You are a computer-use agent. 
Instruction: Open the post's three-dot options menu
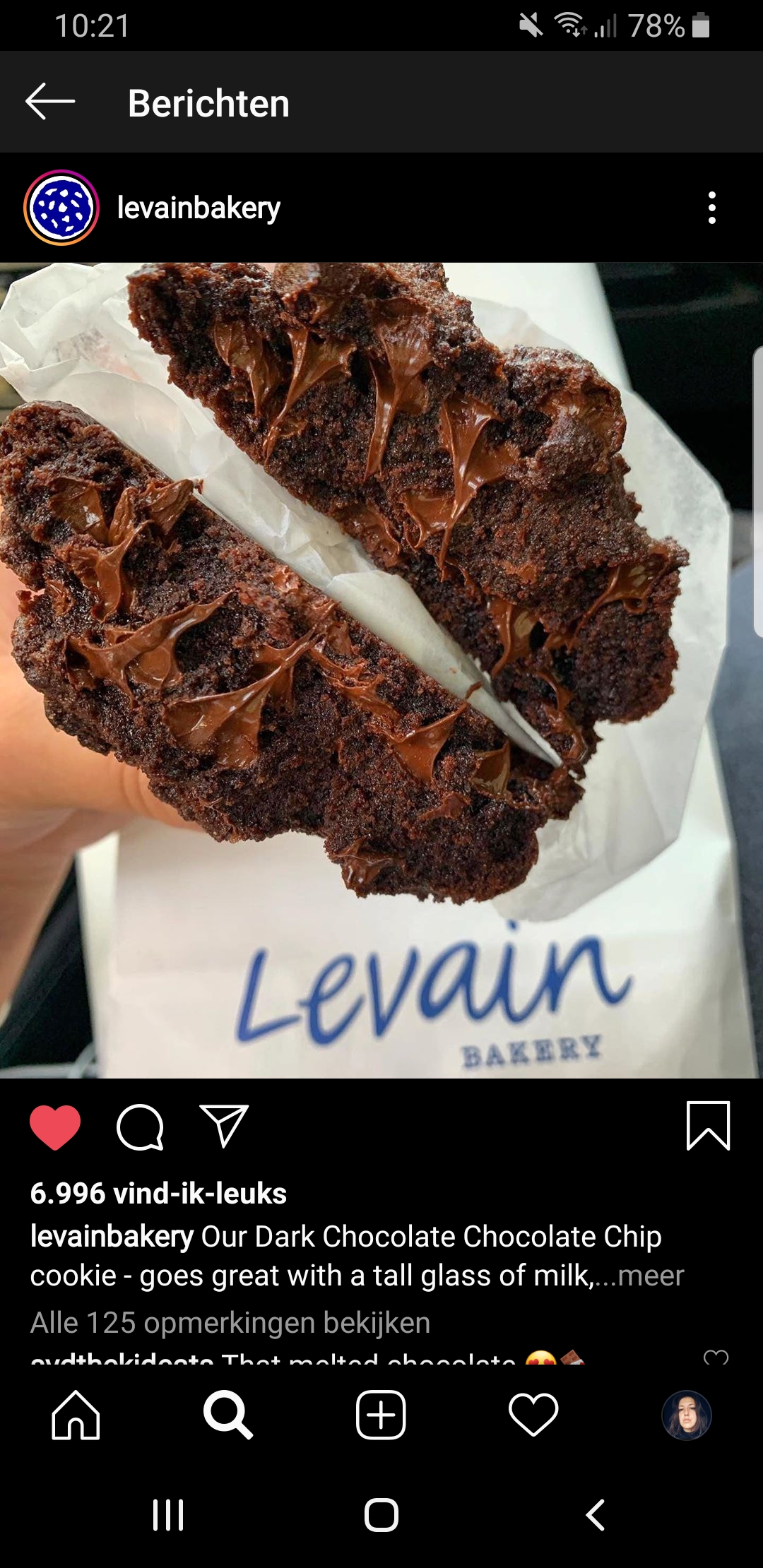(x=711, y=208)
